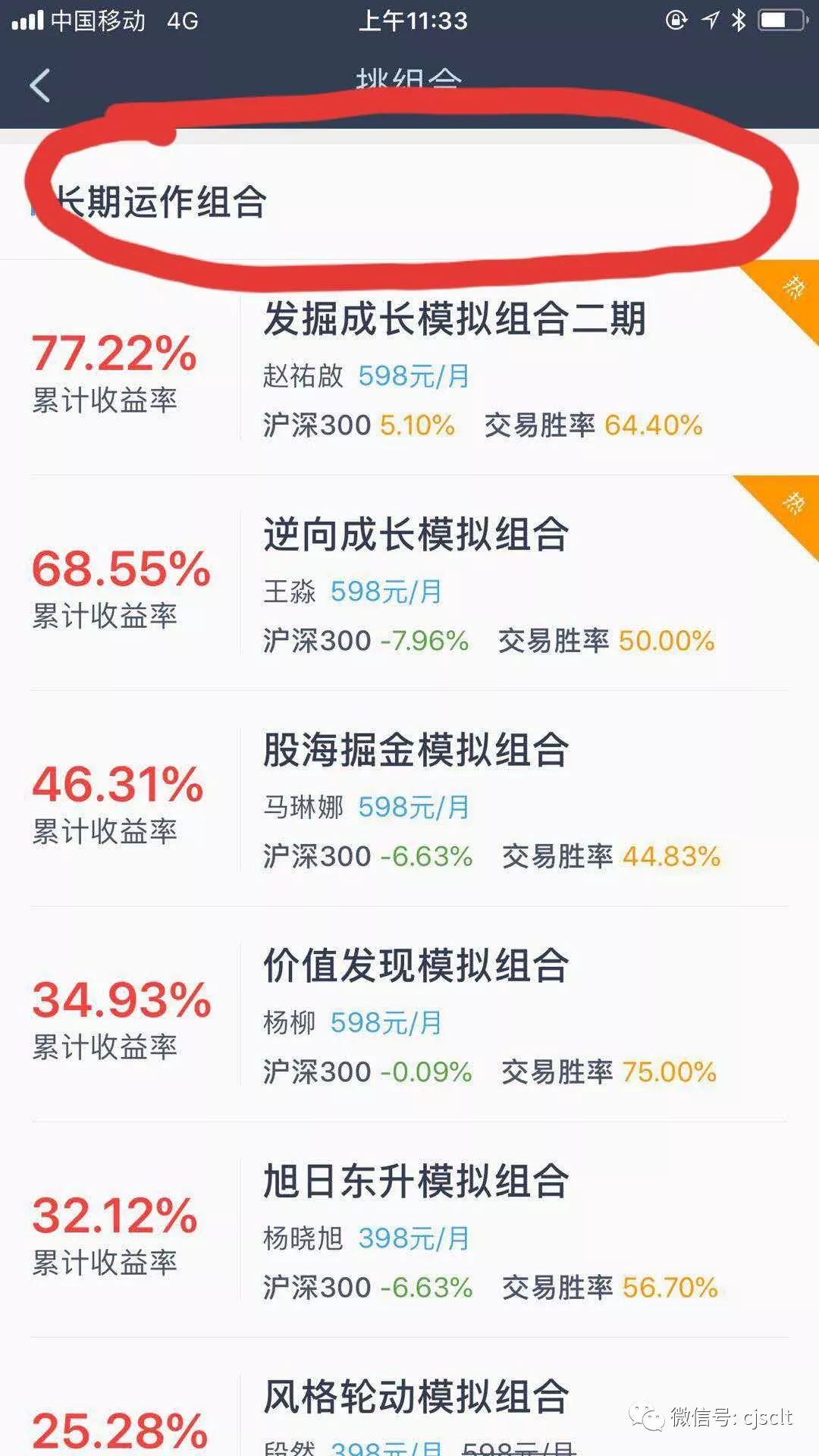This screenshot has width=819, height=1456.
Task: Open 发掘成长模拟组合二期 portfolio
Action: click(x=409, y=368)
